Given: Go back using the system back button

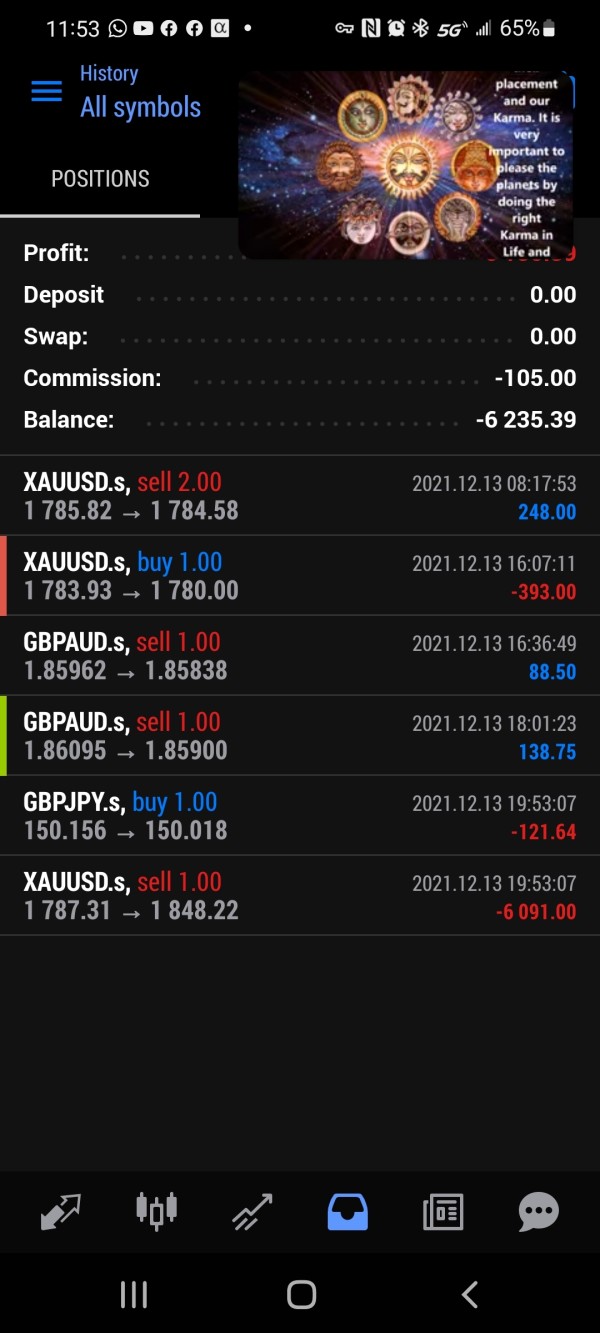Looking at the screenshot, I should pos(469,1295).
